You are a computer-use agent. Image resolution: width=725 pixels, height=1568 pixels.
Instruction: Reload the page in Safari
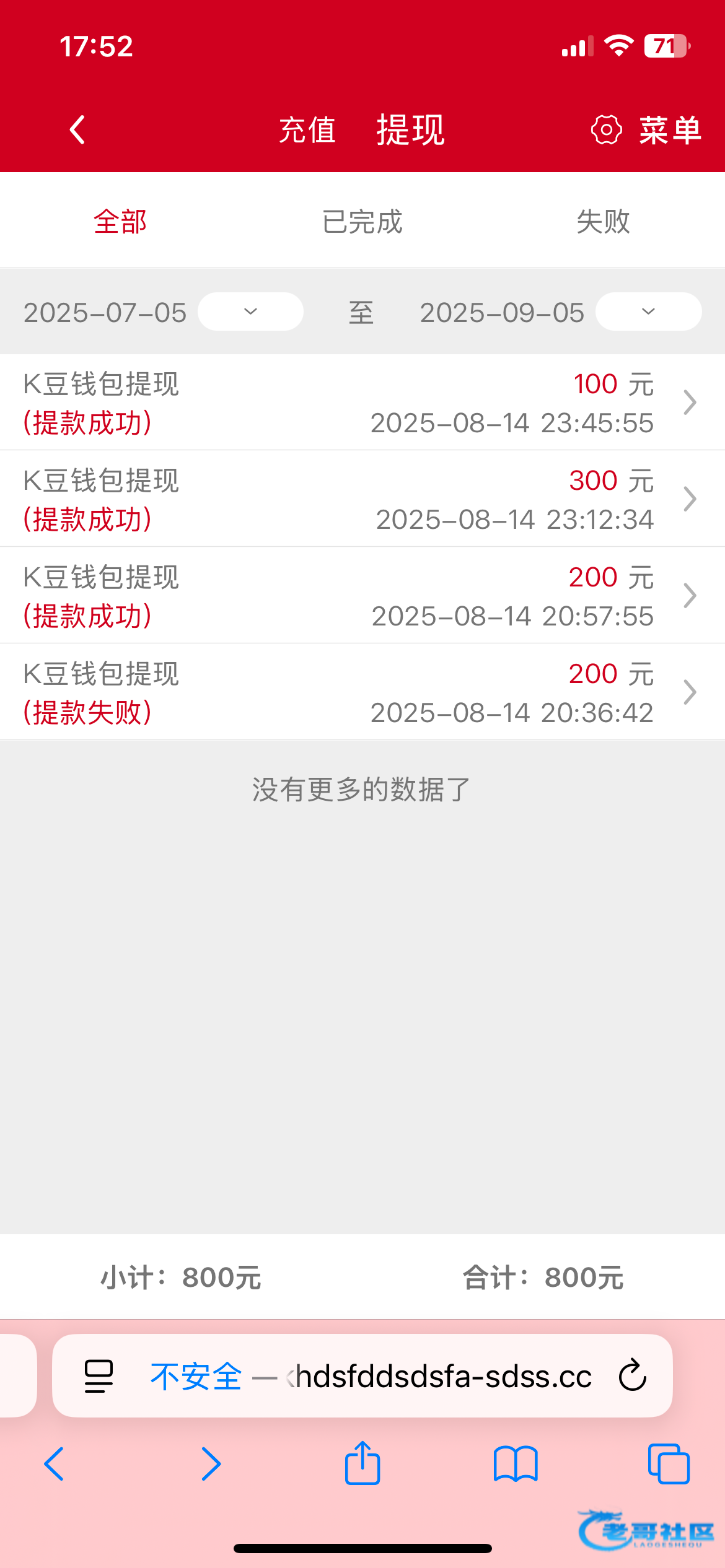633,1375
